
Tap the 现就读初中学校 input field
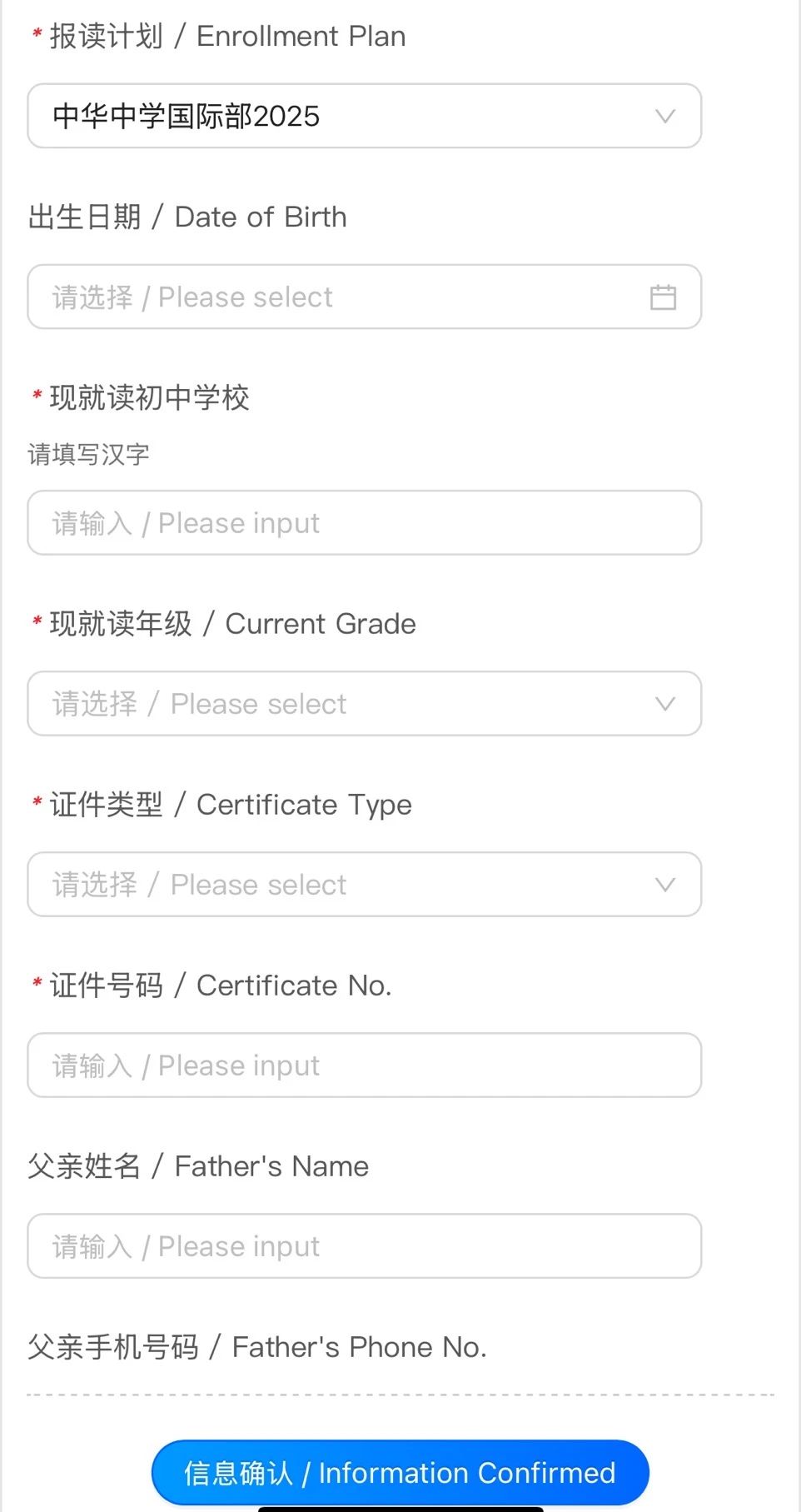point(365,522)
